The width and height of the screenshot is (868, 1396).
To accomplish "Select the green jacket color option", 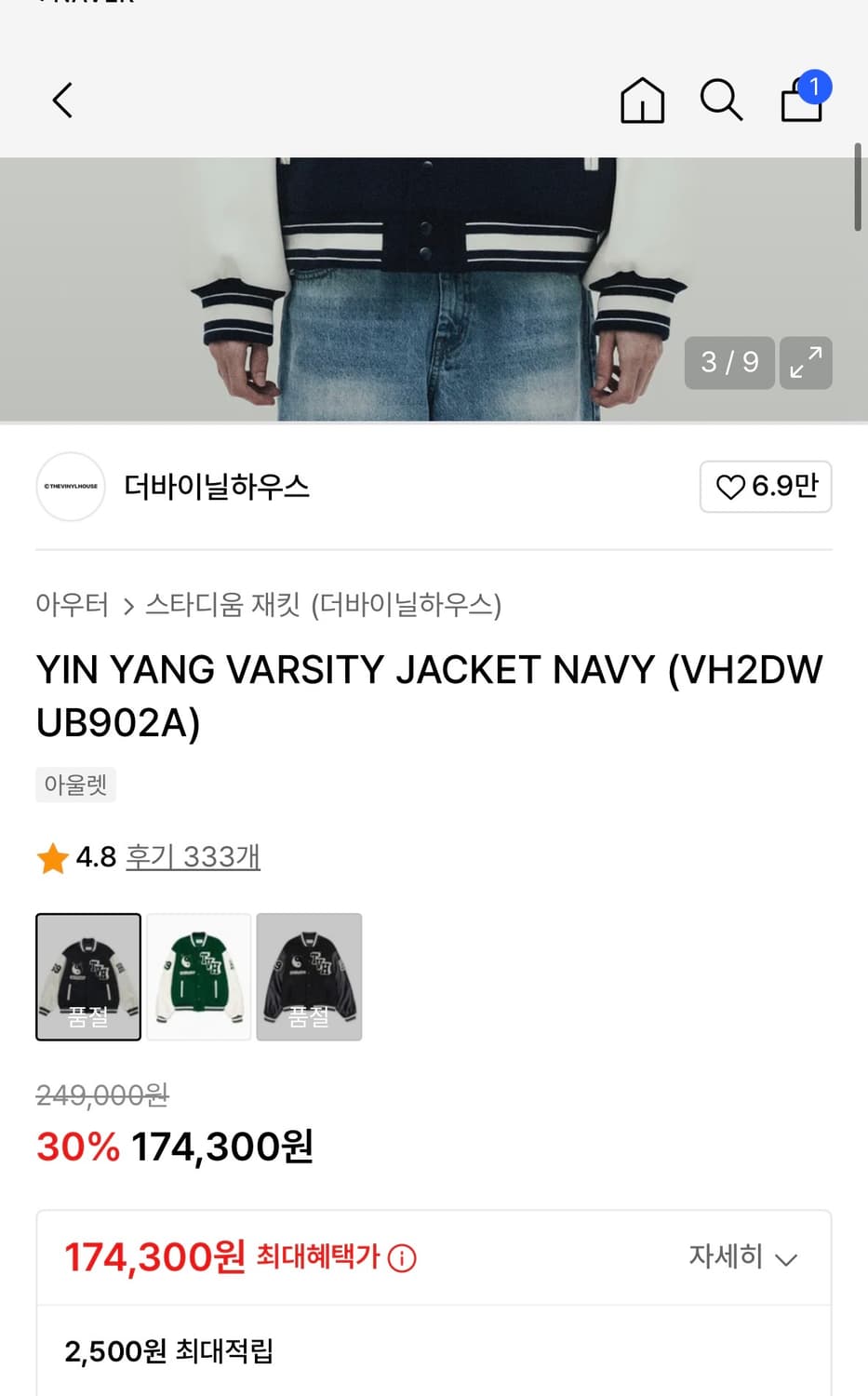I will (199, 976).
